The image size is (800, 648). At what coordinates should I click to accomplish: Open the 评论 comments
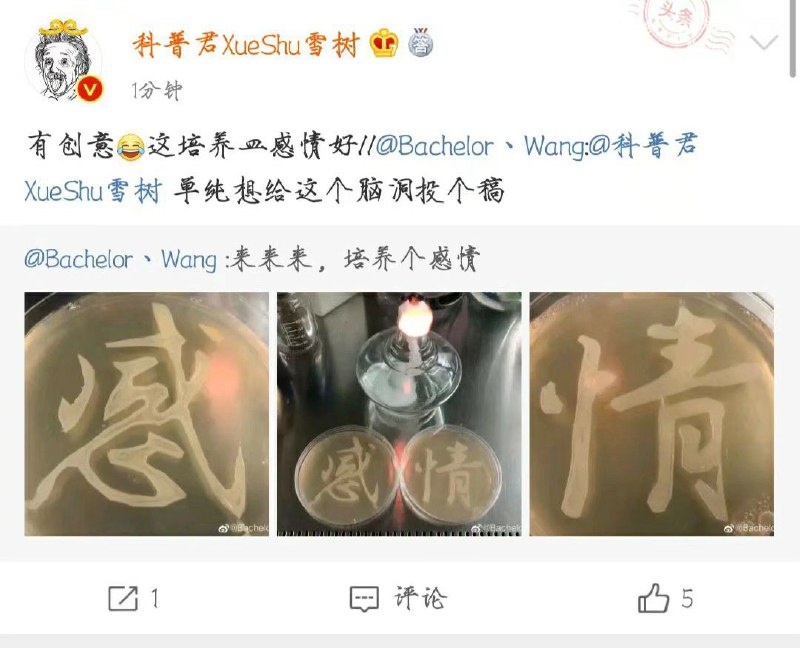coord(398,599)
